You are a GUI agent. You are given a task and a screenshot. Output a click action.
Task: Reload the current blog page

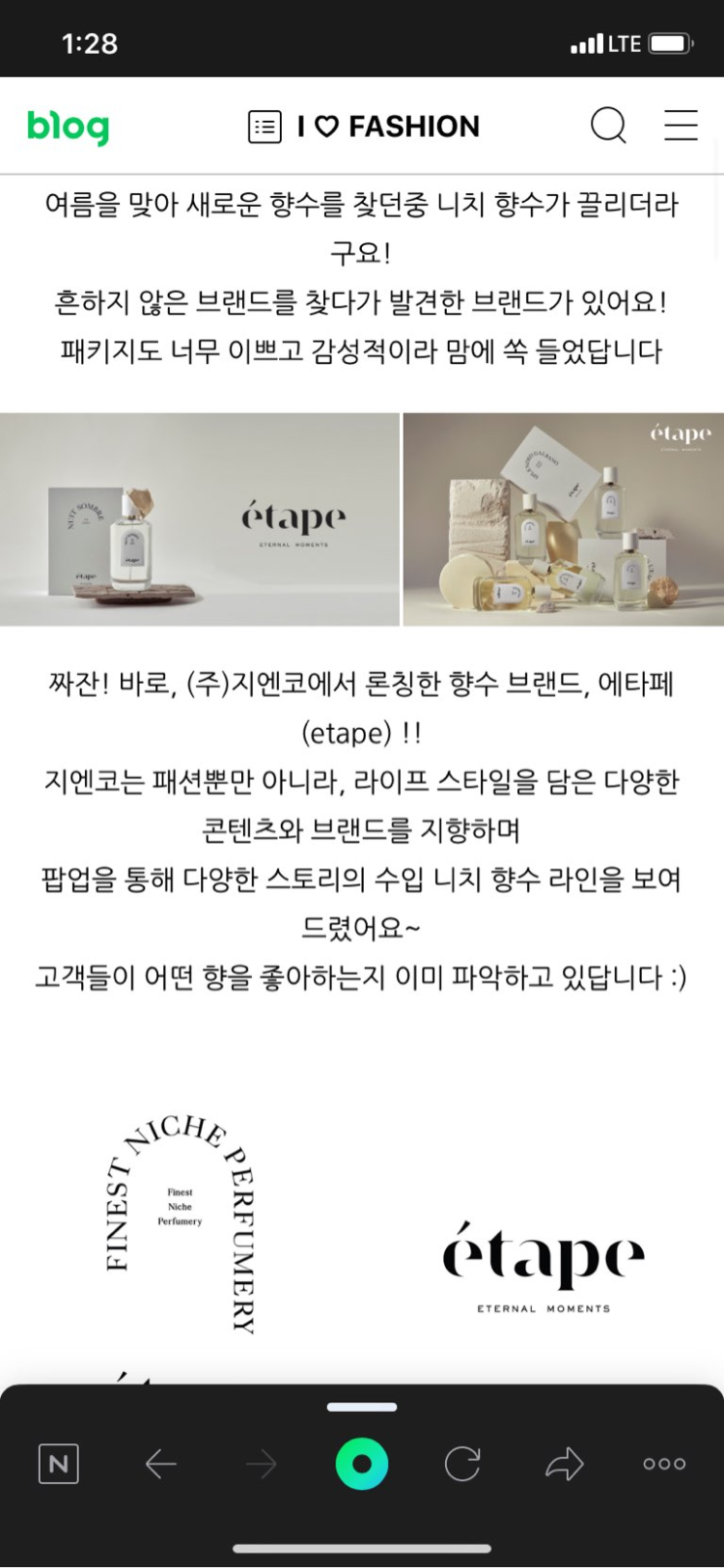tap(462, 1464)
